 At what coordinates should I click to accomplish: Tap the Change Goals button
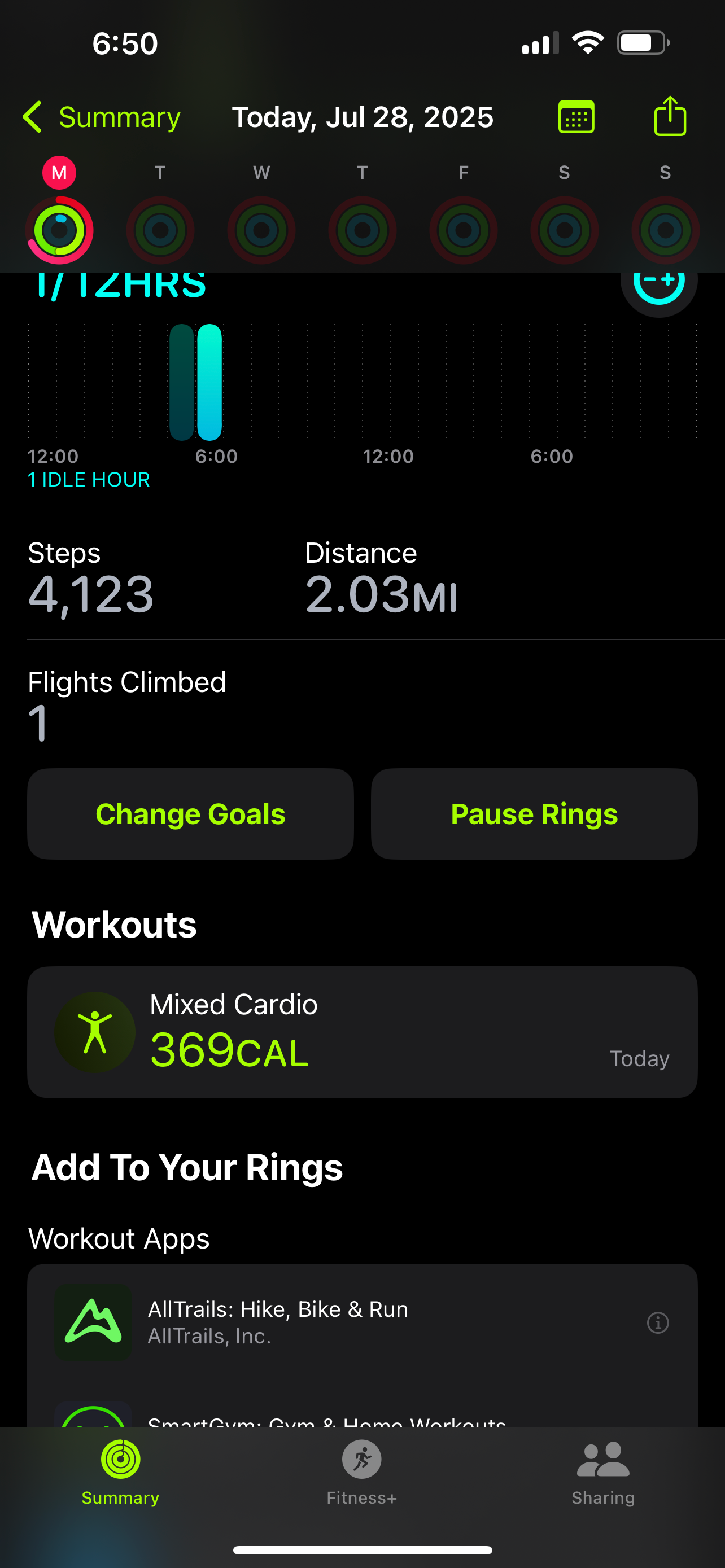(x=190, y=814)
